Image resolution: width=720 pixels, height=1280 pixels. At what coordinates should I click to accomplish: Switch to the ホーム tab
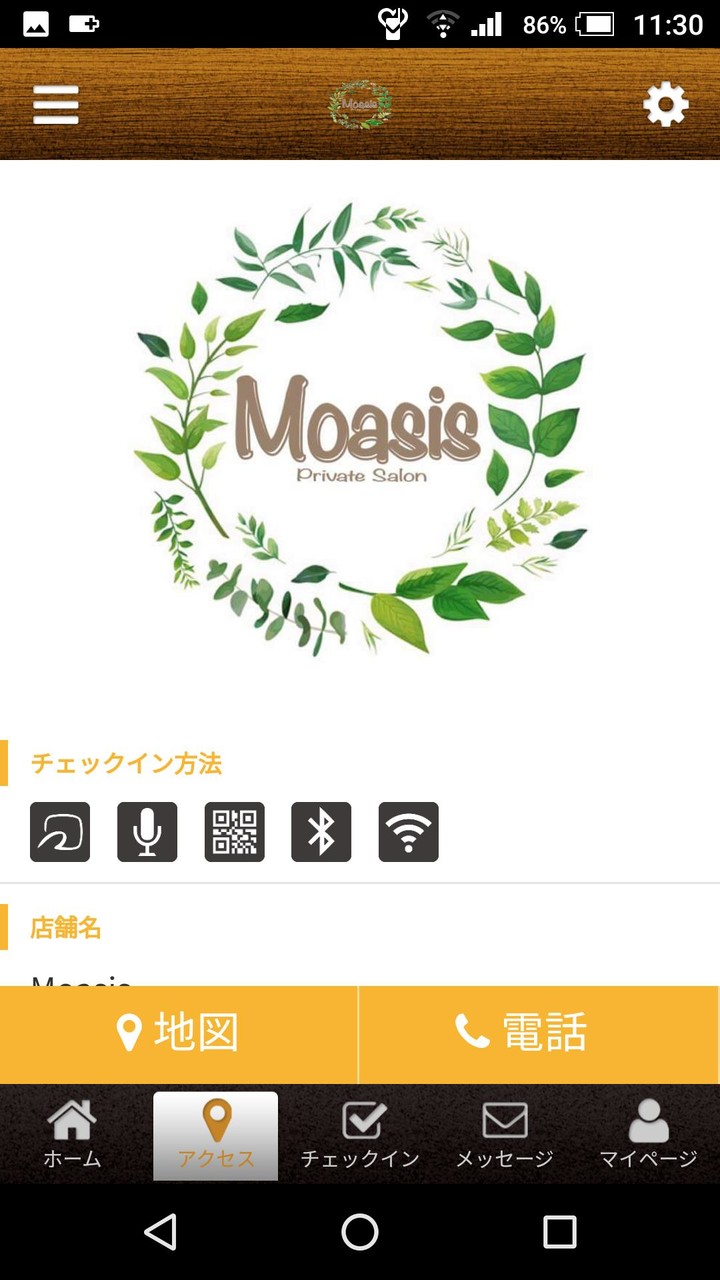click(71, 1135)
